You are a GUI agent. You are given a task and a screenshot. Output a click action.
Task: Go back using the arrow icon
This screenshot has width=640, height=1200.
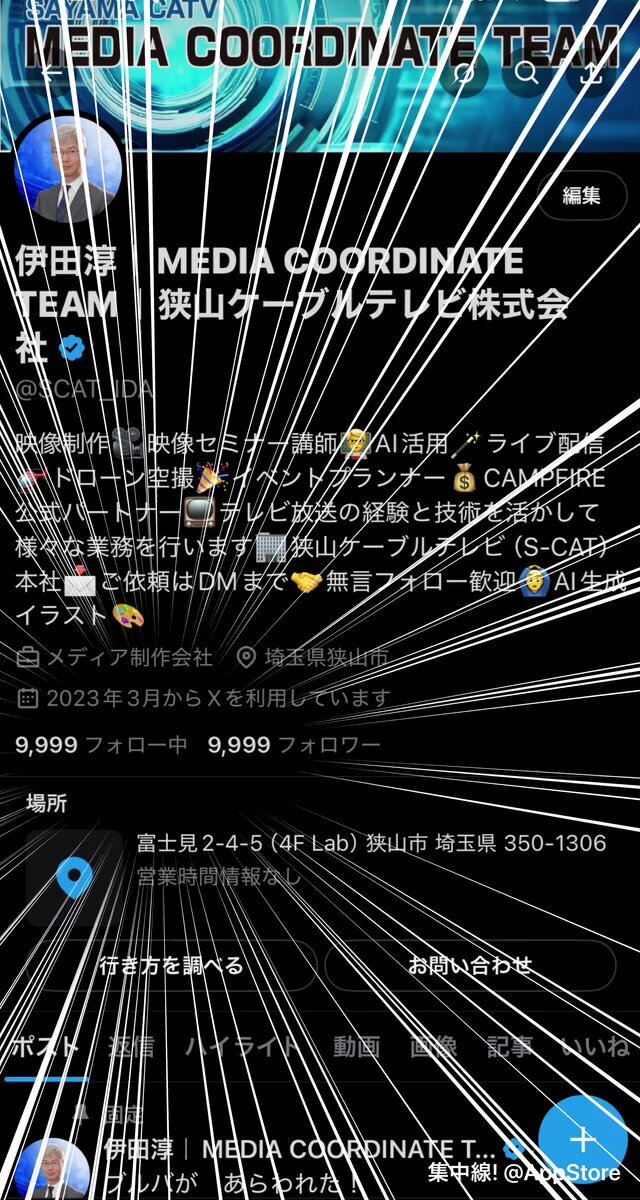[51, 71]
